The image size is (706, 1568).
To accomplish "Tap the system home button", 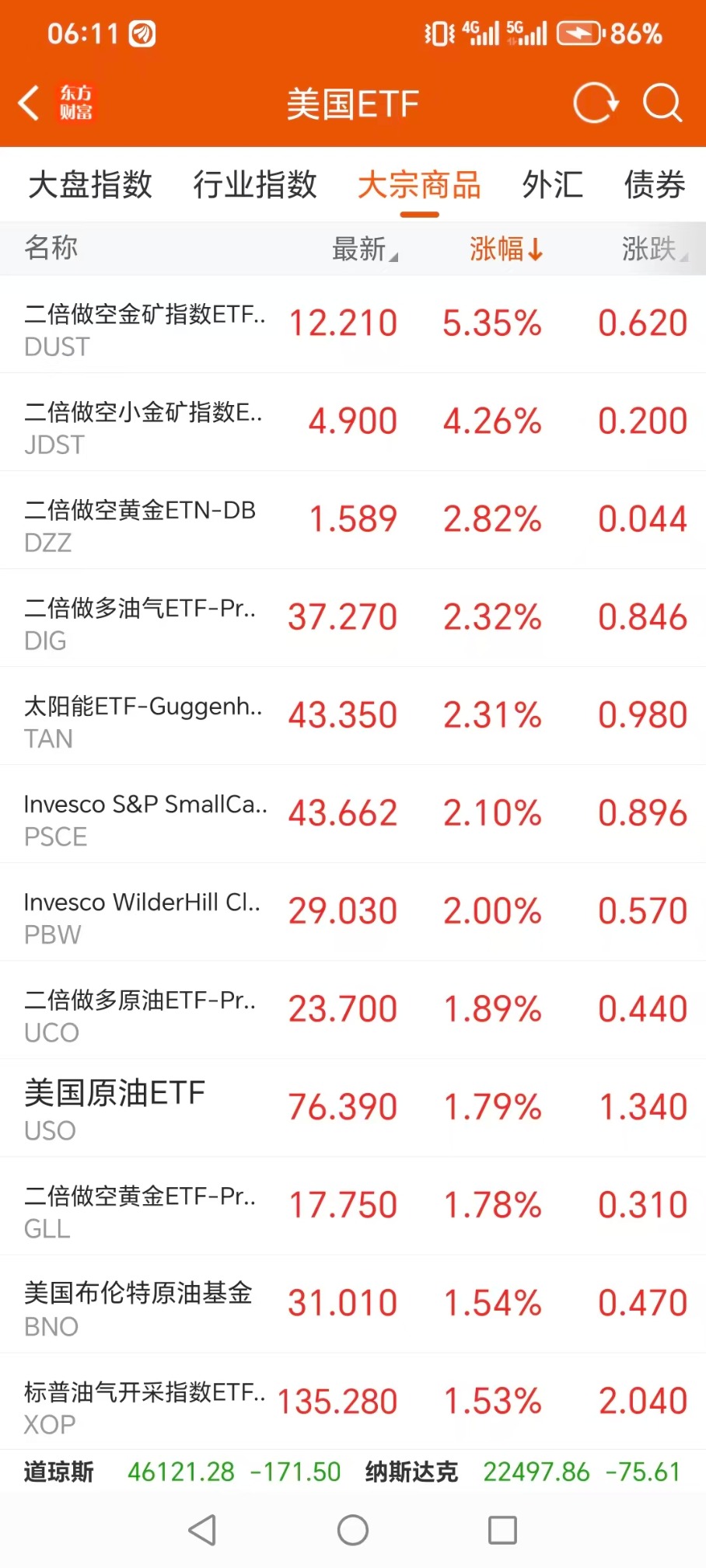I will [x=353, y=1530].
